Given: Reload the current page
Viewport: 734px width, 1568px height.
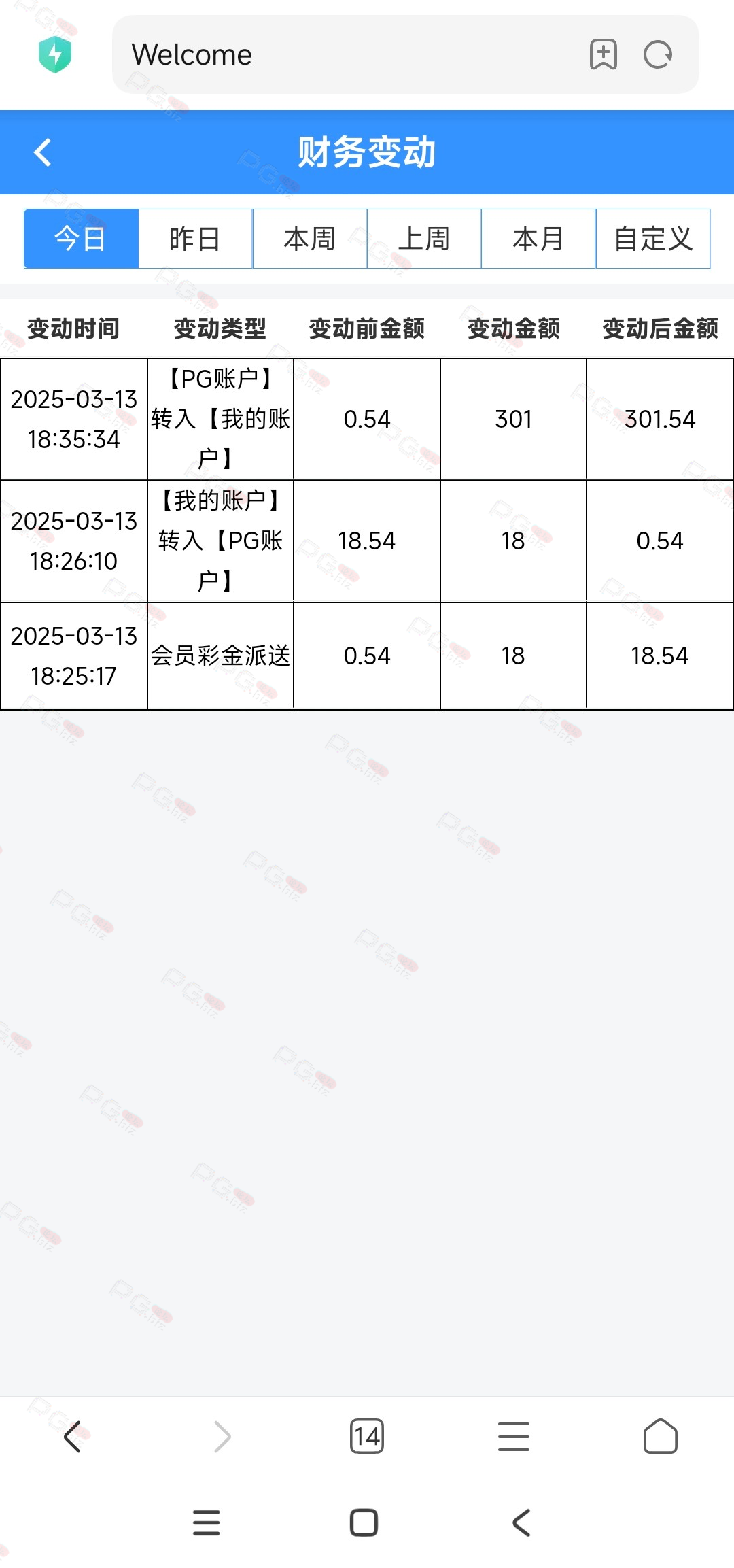Looking at the screenshot, I should pos(658,54).
